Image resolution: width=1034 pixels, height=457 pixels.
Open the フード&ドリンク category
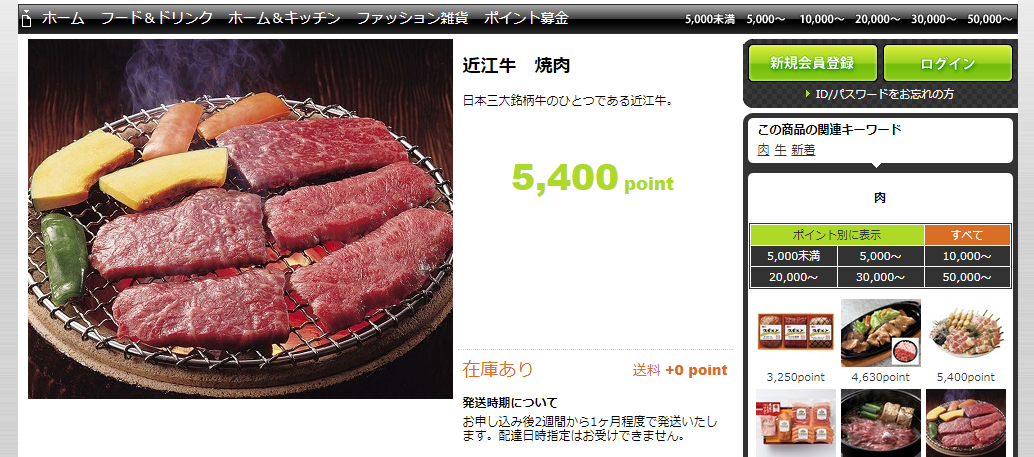(156, 18)
